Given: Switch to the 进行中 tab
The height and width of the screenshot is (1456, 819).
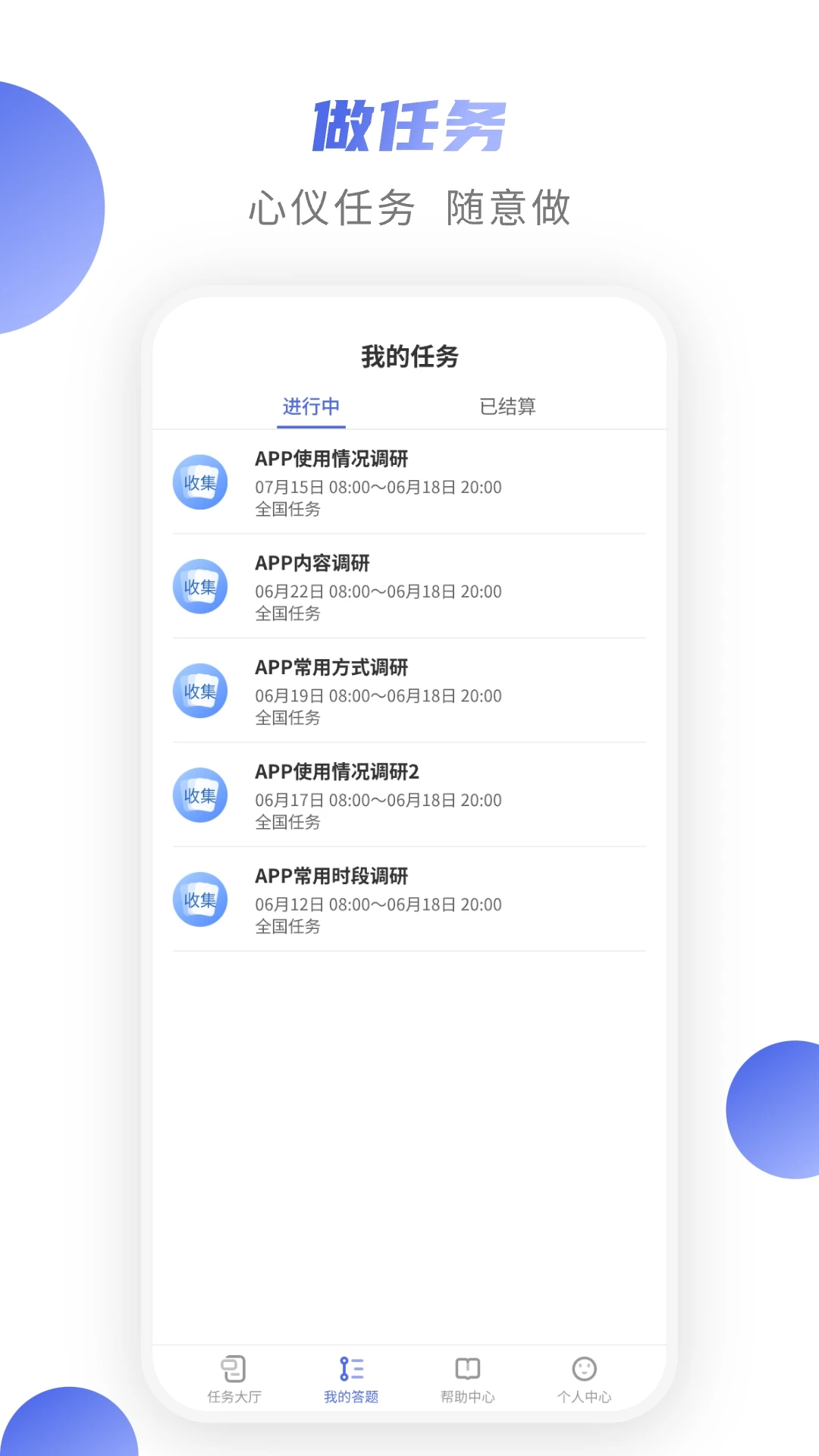Looking at the screenshot, I should tap(311, 407).
